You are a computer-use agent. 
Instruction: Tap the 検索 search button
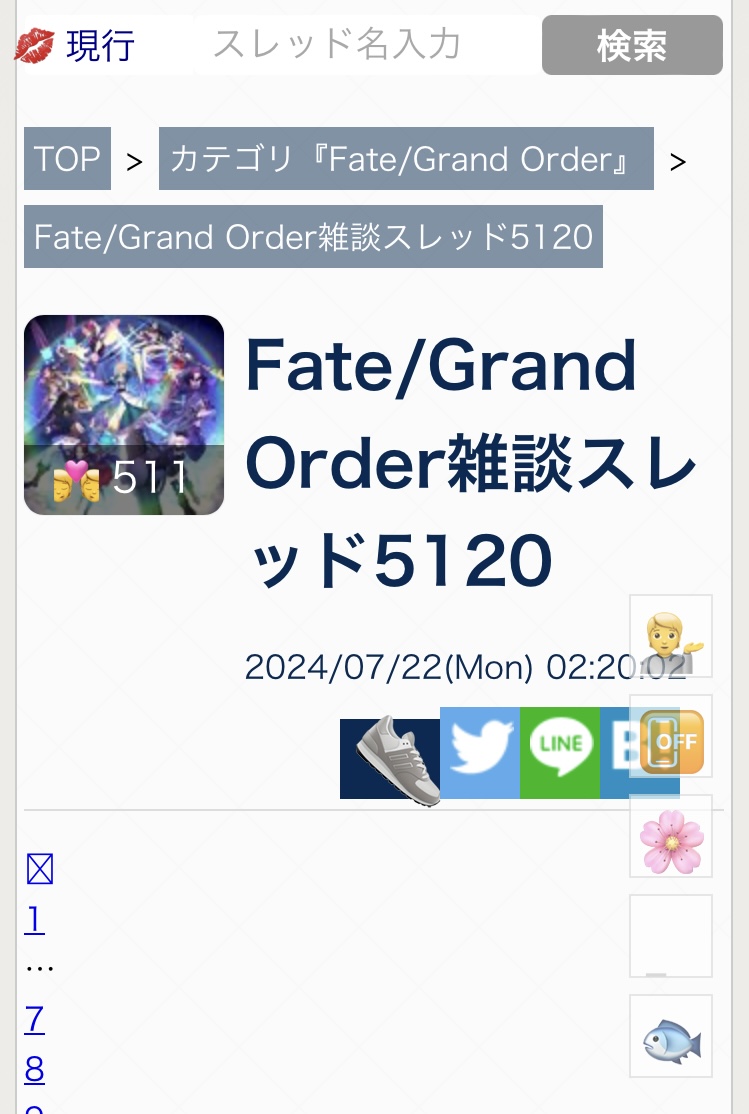632,45
